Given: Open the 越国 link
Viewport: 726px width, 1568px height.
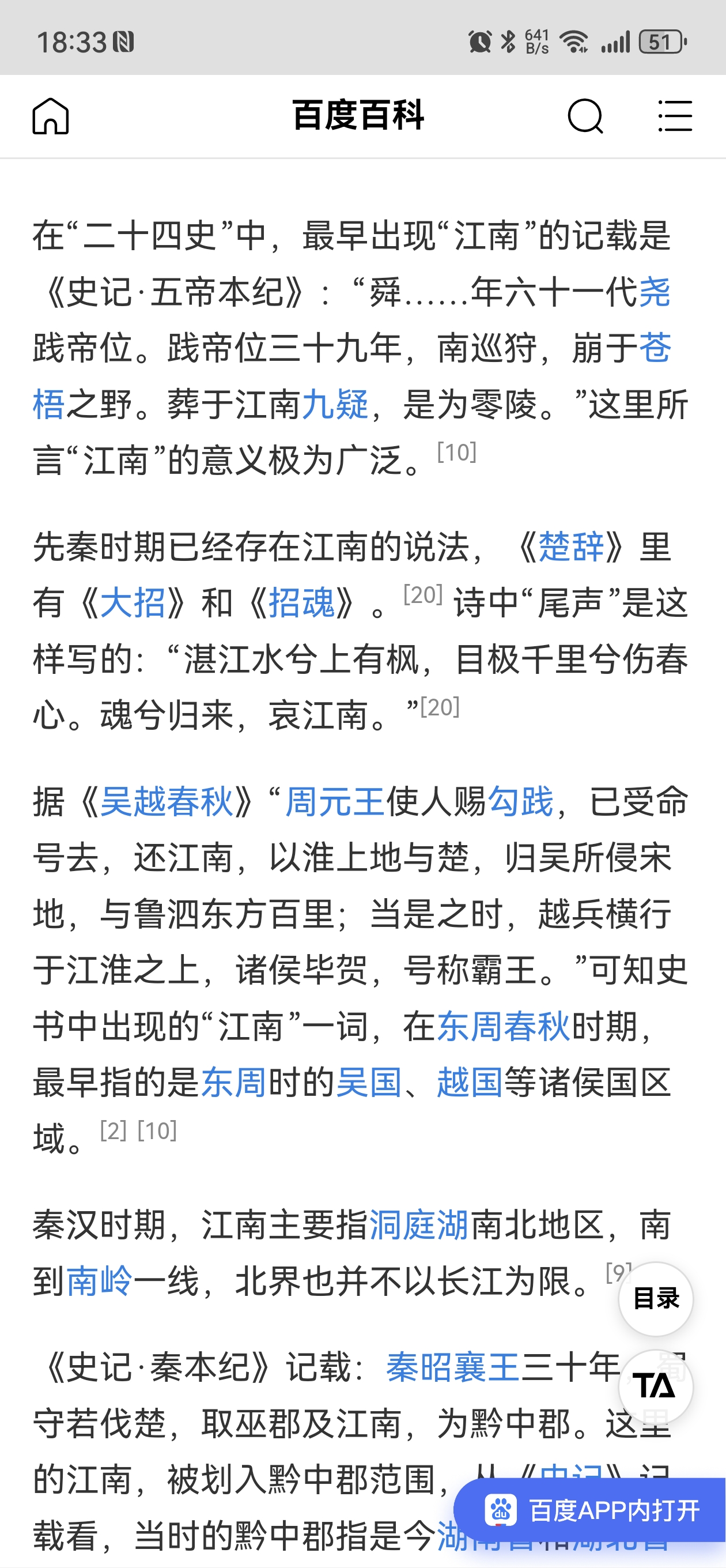Looking at the screenshot, I should [470, 1082].
